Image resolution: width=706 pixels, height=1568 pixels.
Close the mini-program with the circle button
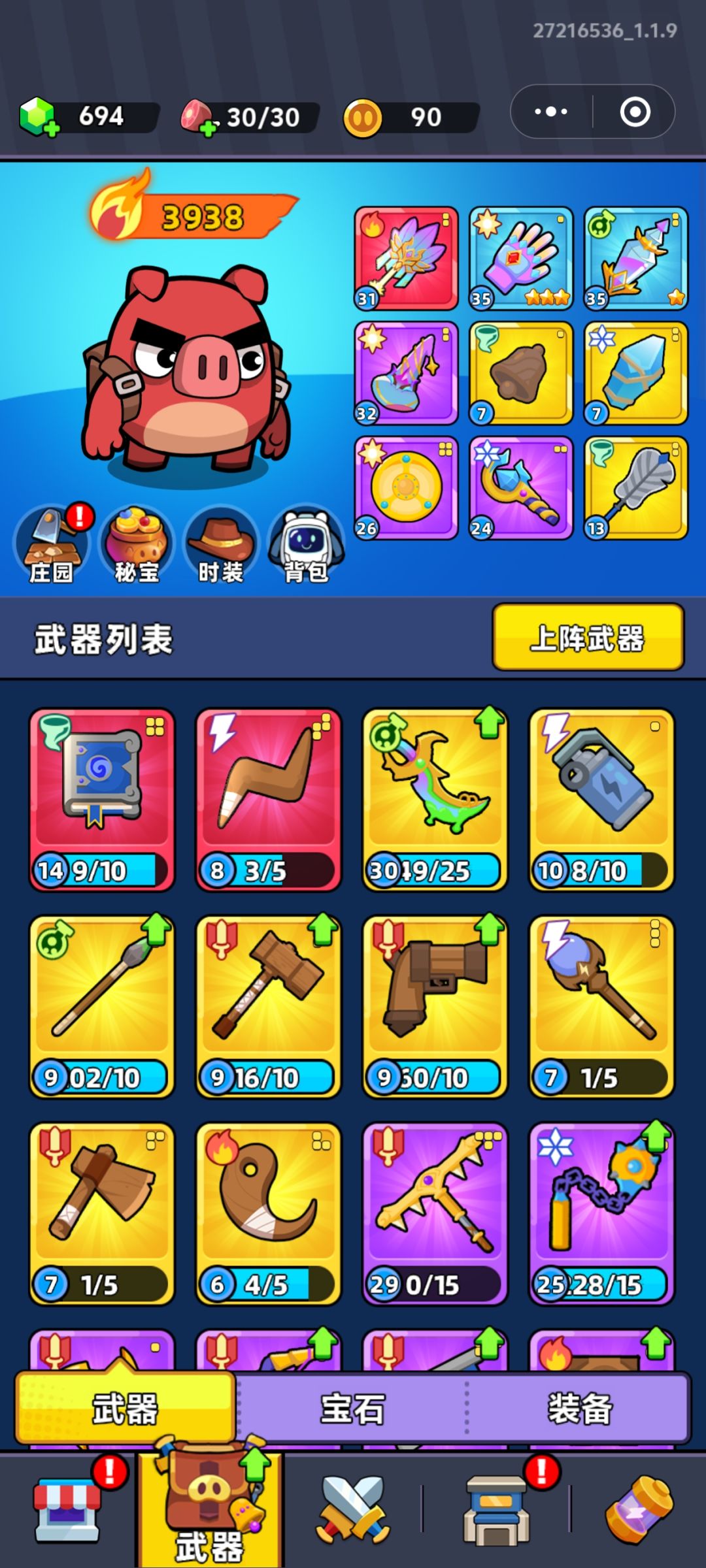coord(635,112)
